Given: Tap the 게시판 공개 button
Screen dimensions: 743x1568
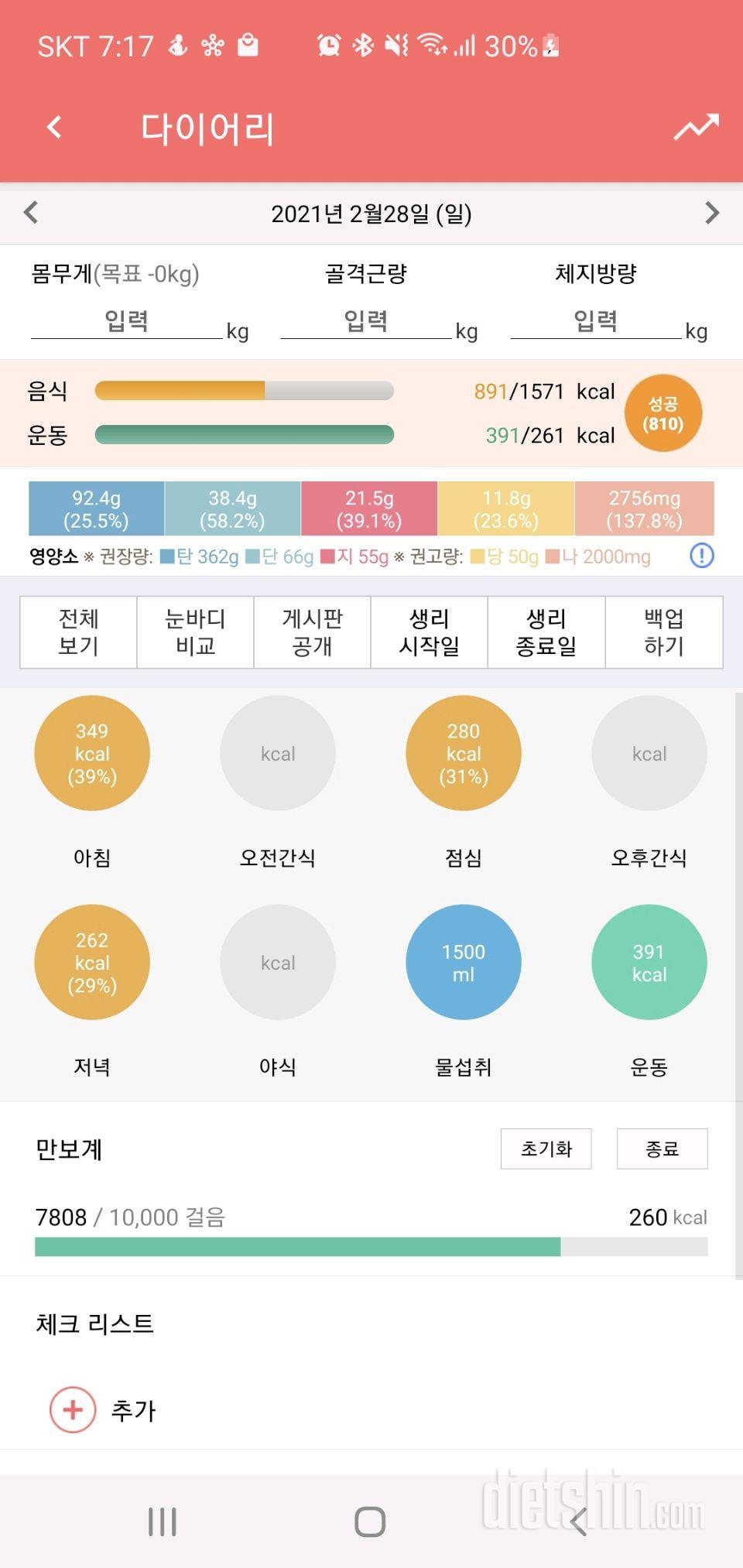Looking at the screenshot, I should (312, 632).
